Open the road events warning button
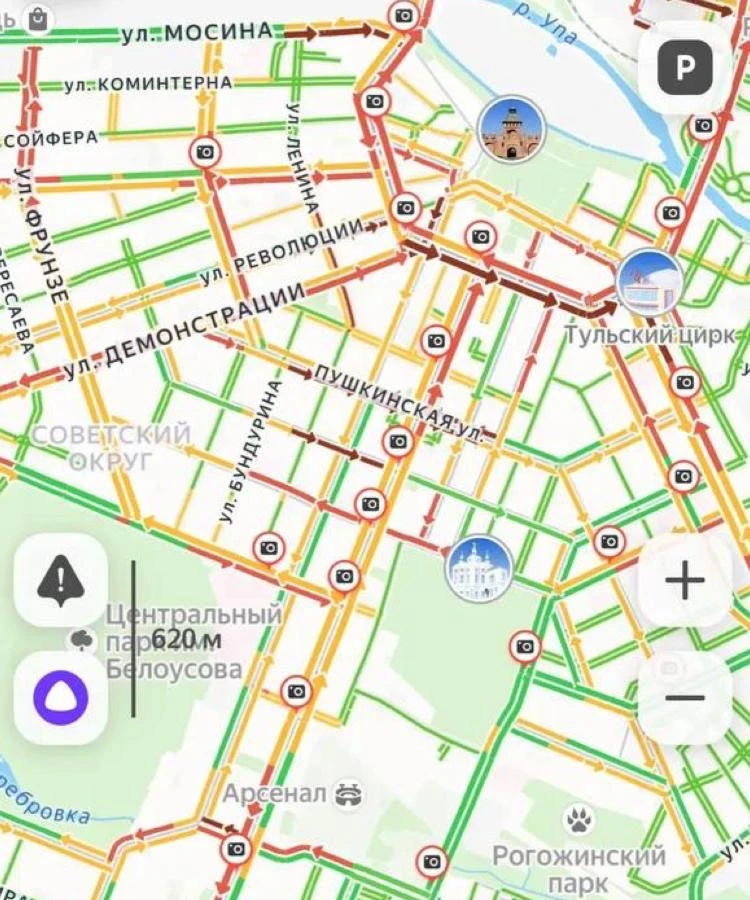 [x=61, y=580]
